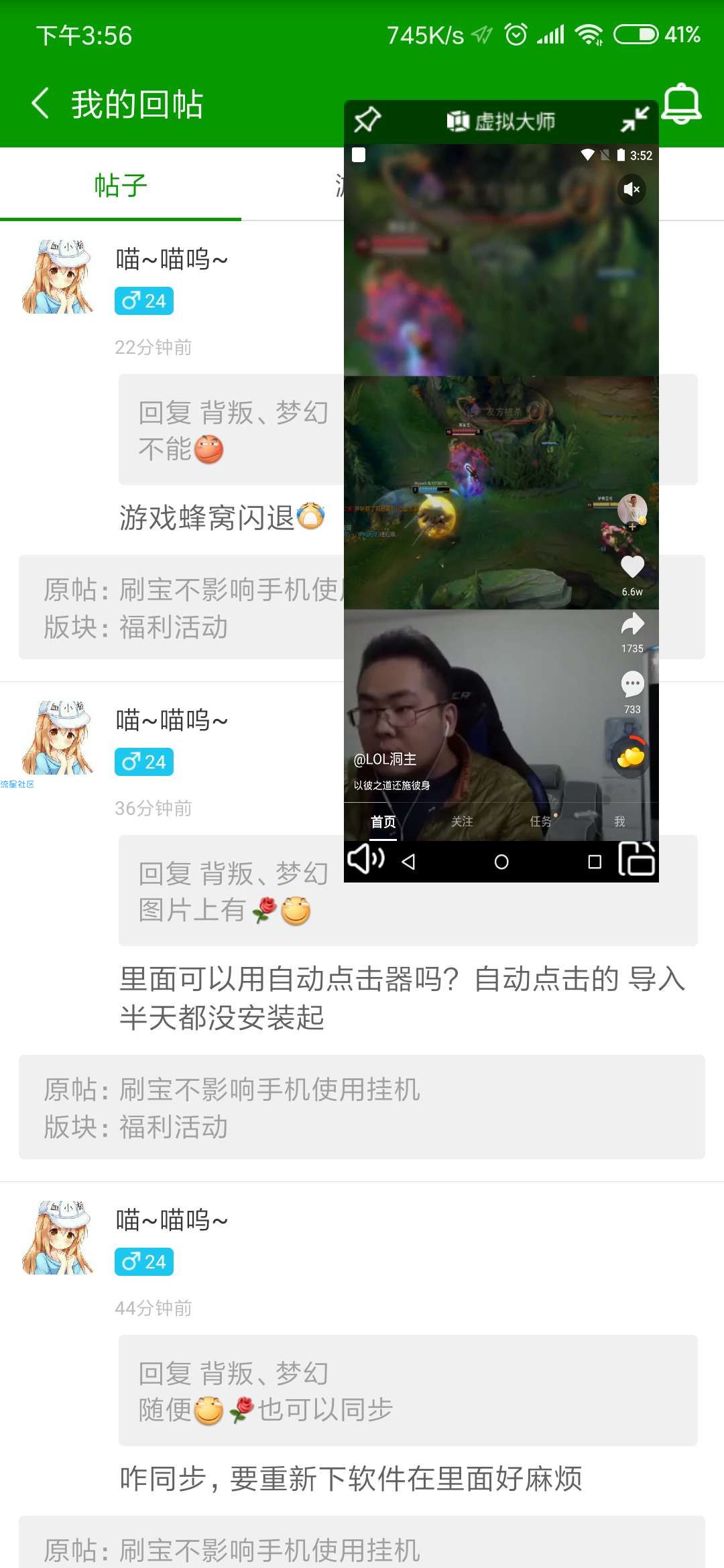724x1568 pixels.
Task: Minimize the 虚拟大师 floating window
Action: (634, 121)
